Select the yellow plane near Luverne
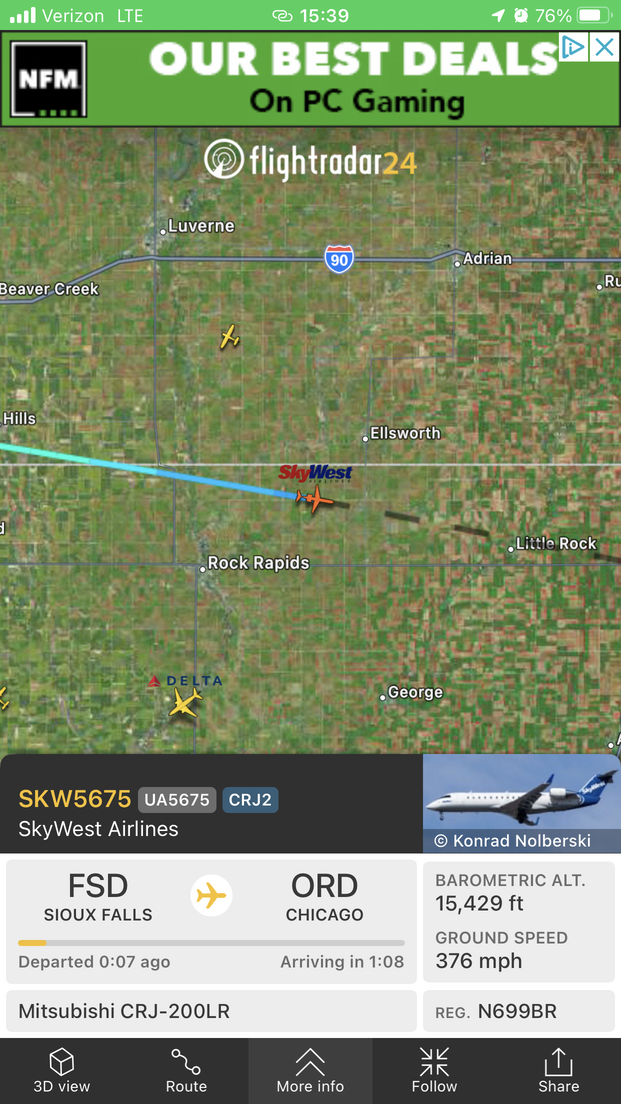Screen dimensions: 621x1104 click(x=230, y=337)
